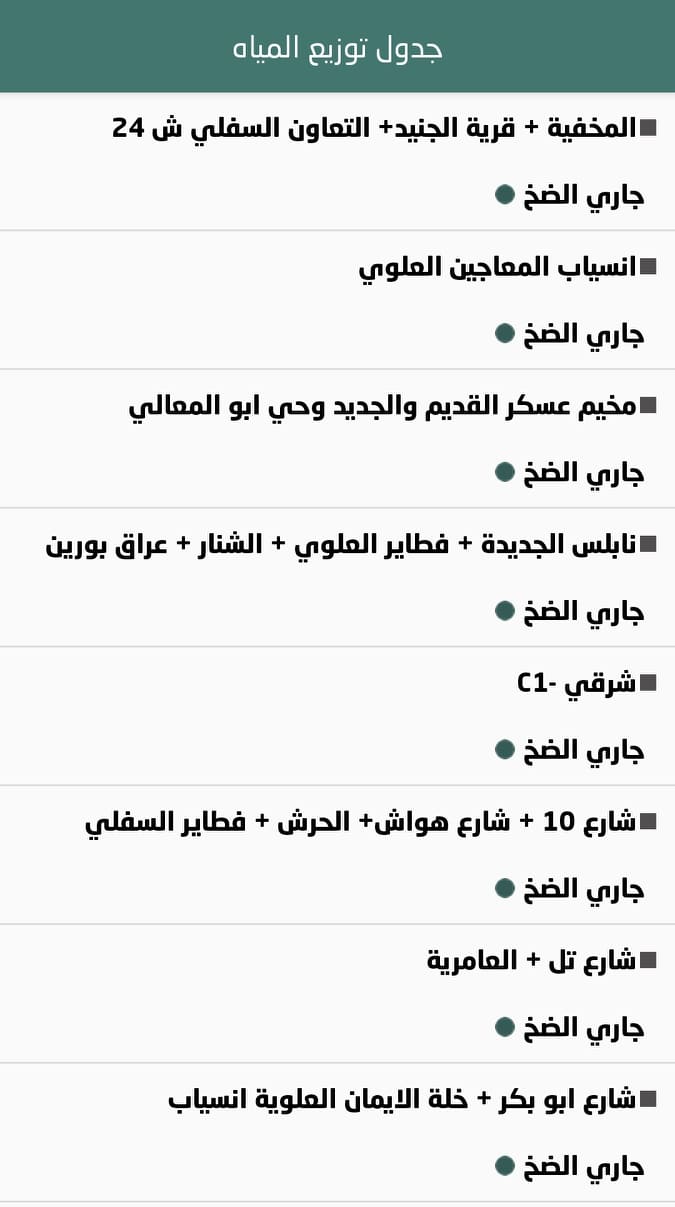Screen dimensions: 675x1207
Task: Open the المخفية + قرية الجنيد row
Action: [x=374, y=129]
